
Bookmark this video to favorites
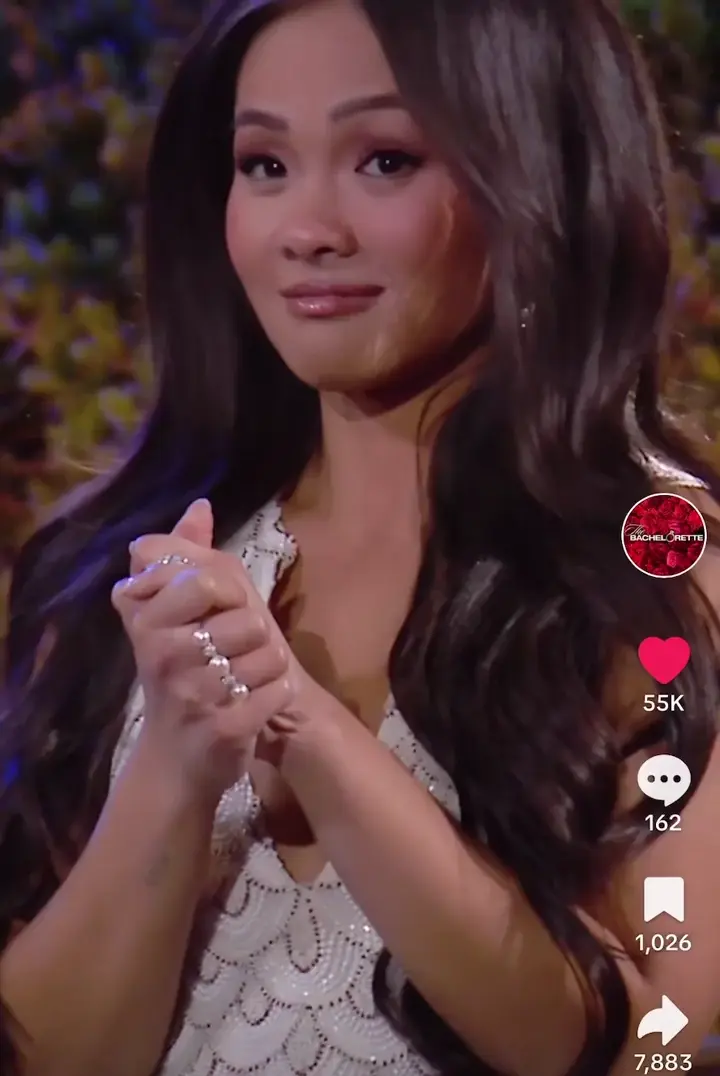[664, 899]
